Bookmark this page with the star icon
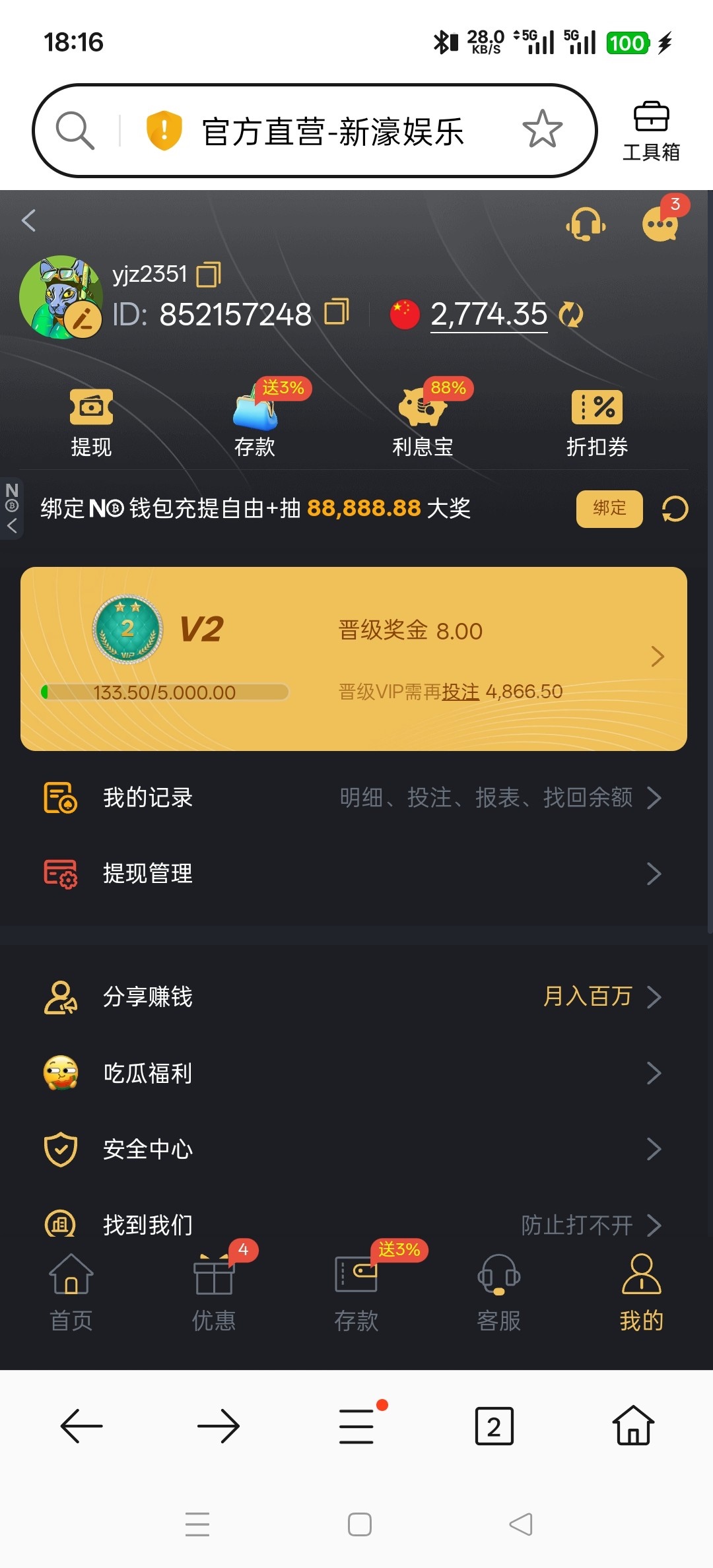713x1568 pixels. point(542,129)
